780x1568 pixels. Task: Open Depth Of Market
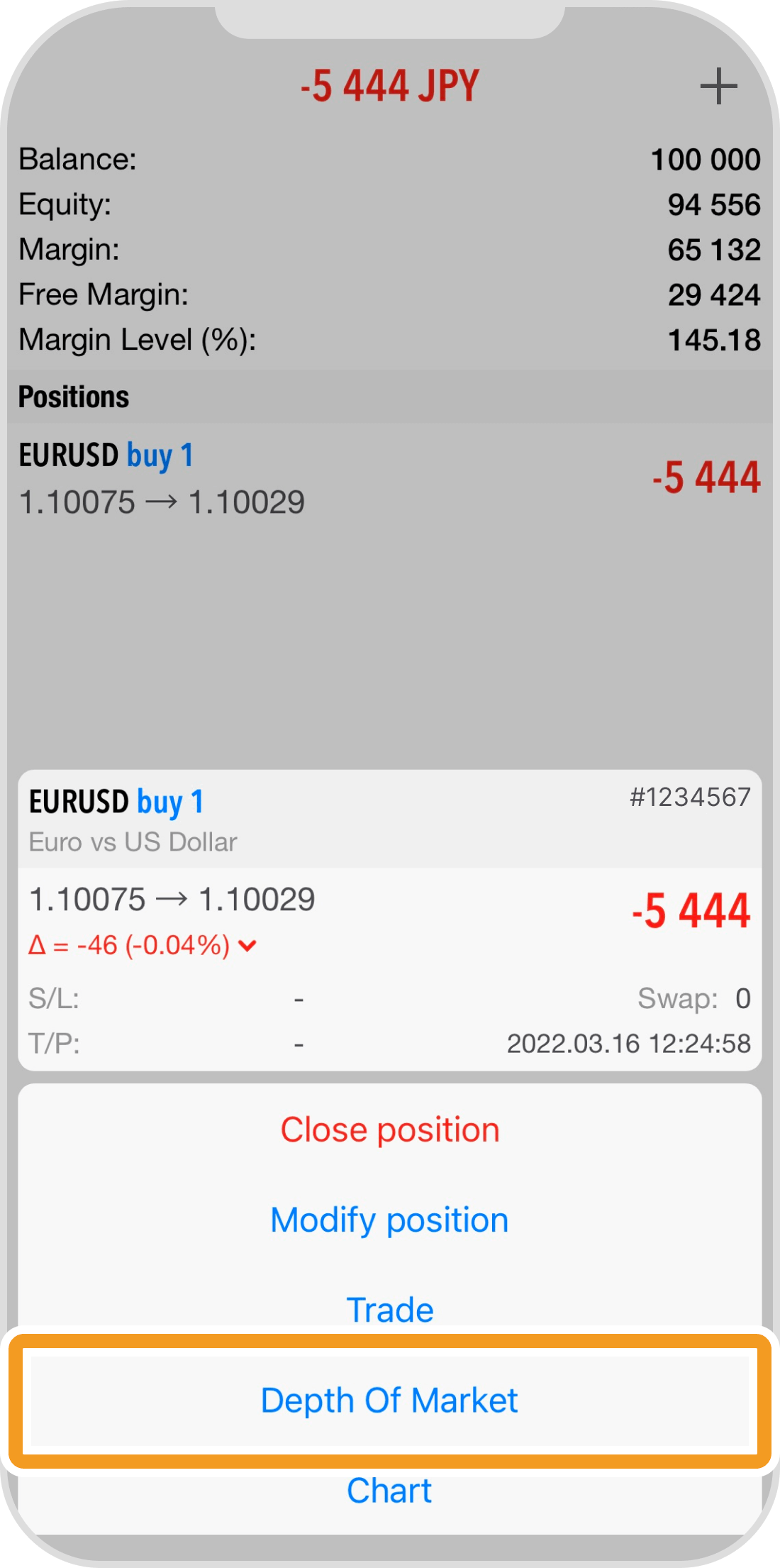coord(390,1401)
